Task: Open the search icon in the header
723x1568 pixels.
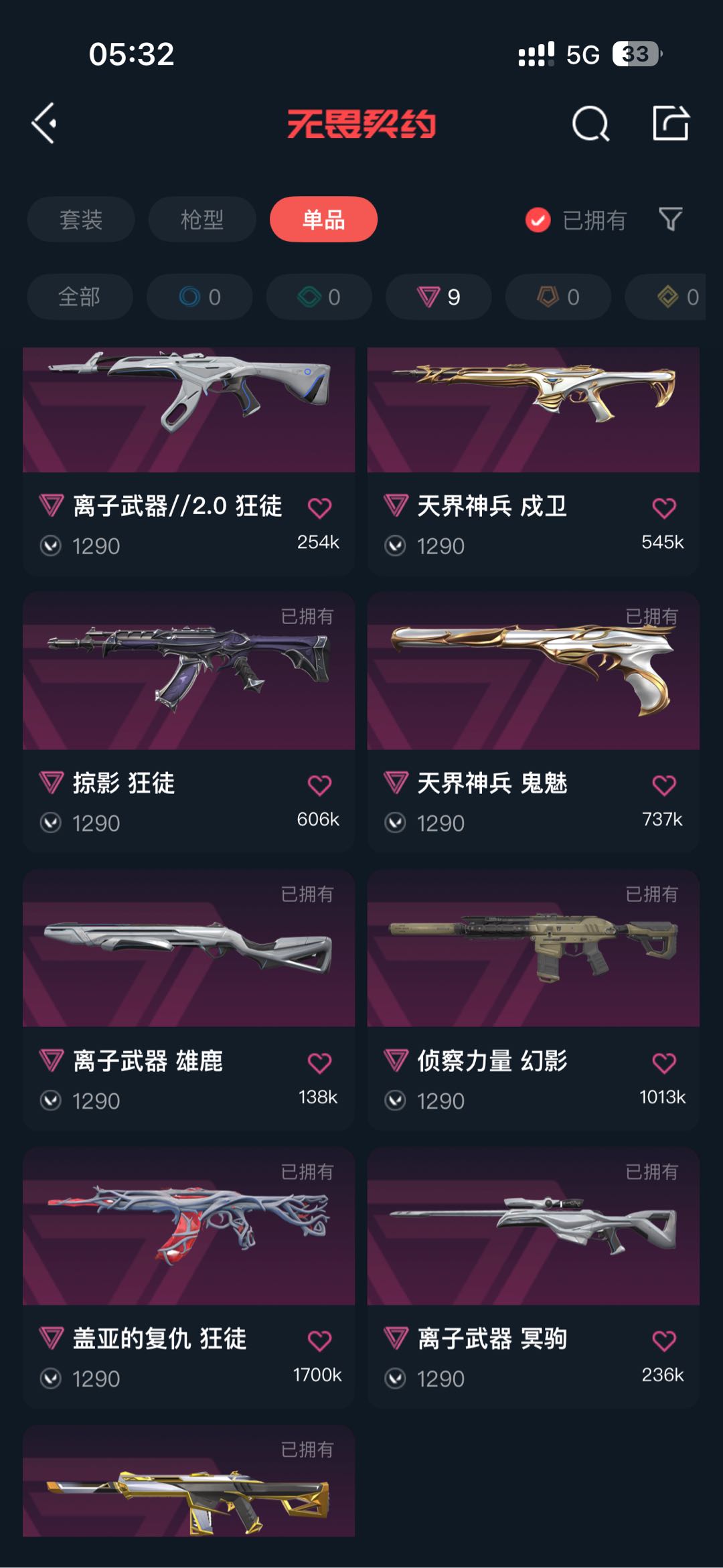Action: 590,124
